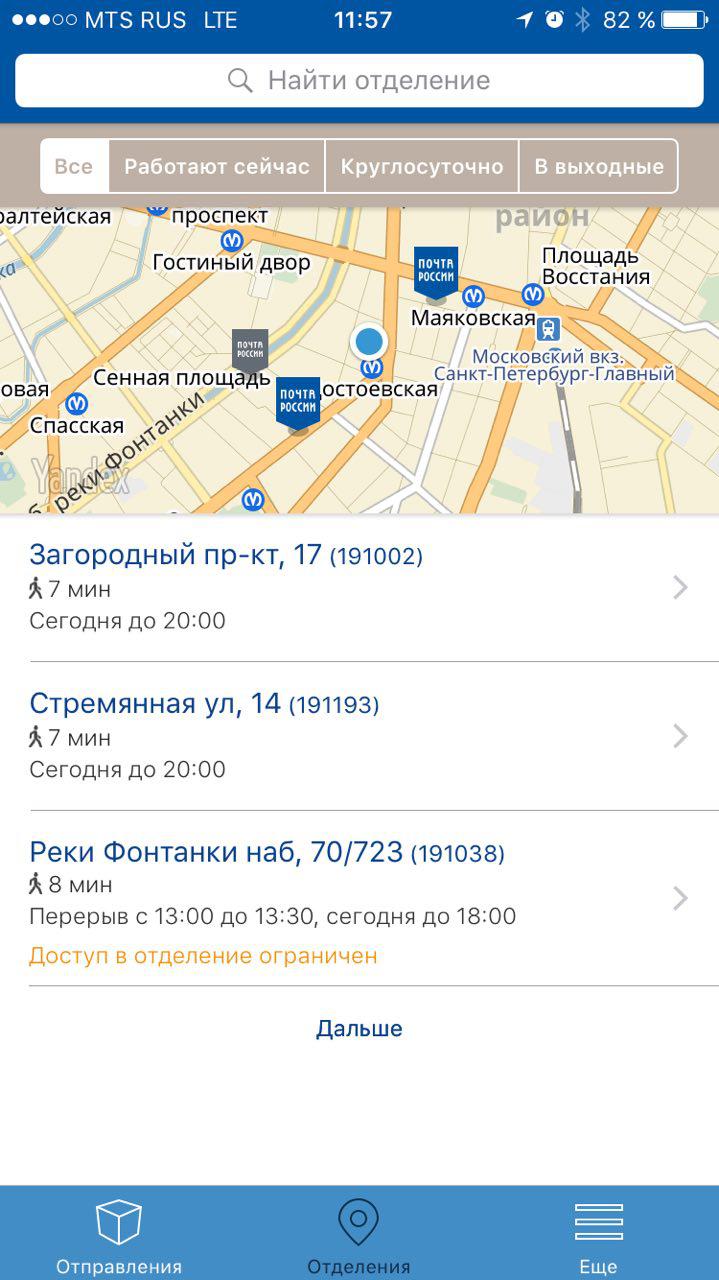This screenshot has height=1280, width=719.
Task: Go to the Отделения tab
Action: point(359,1235)
